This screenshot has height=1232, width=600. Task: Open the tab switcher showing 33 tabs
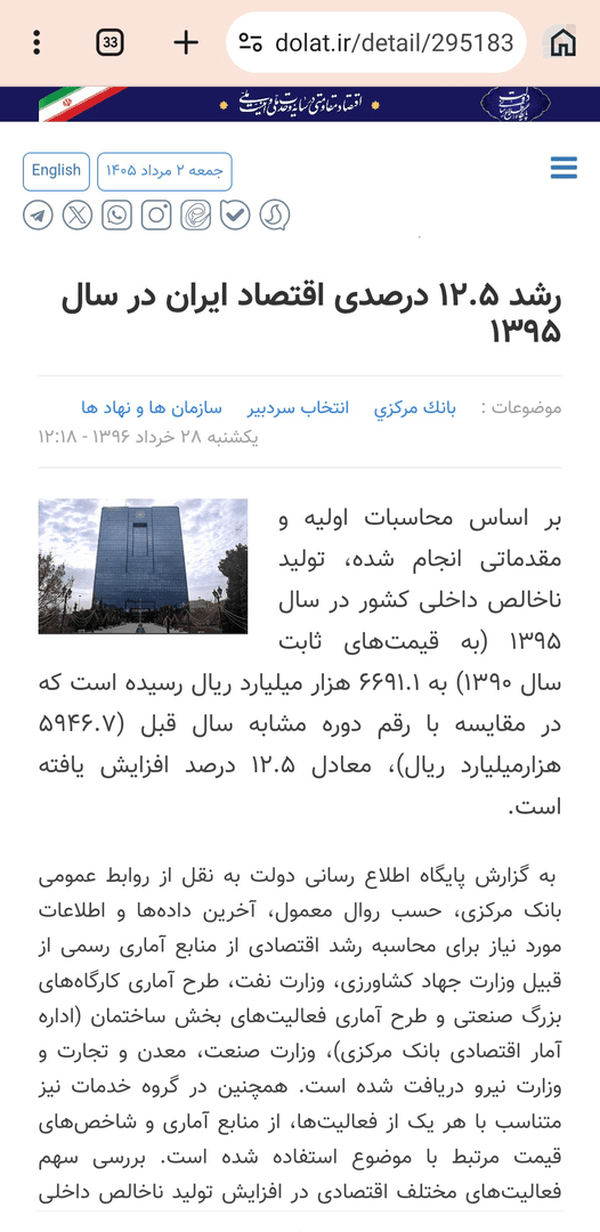coord(111,42)
